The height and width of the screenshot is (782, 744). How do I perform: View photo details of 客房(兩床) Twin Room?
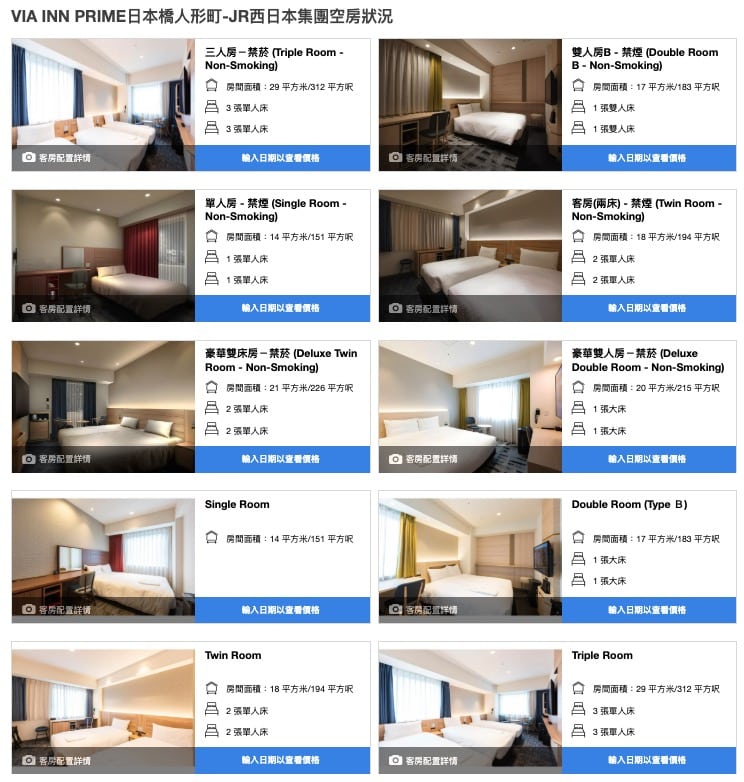(424, 309)
